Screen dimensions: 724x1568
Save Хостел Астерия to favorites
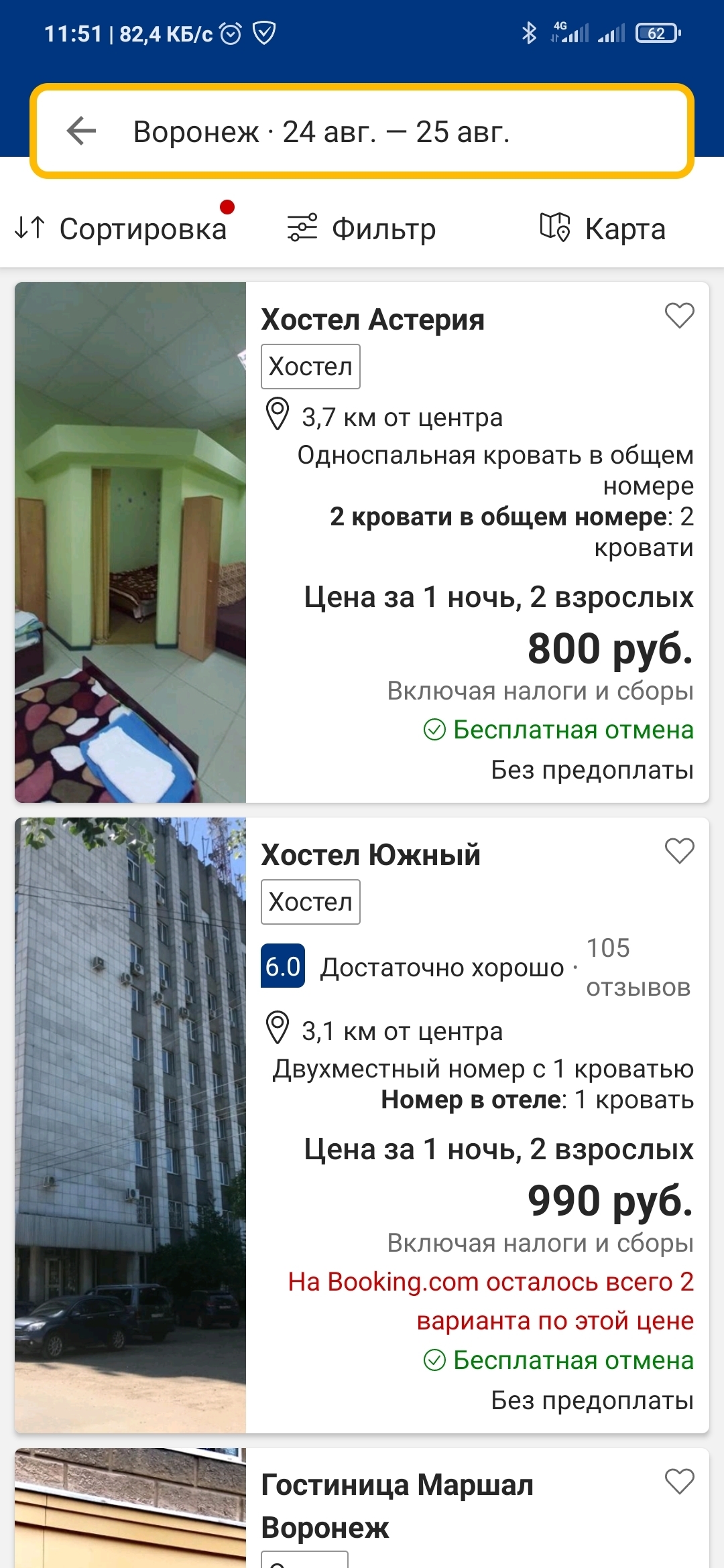pyautogui.click(x=679, y=316)
